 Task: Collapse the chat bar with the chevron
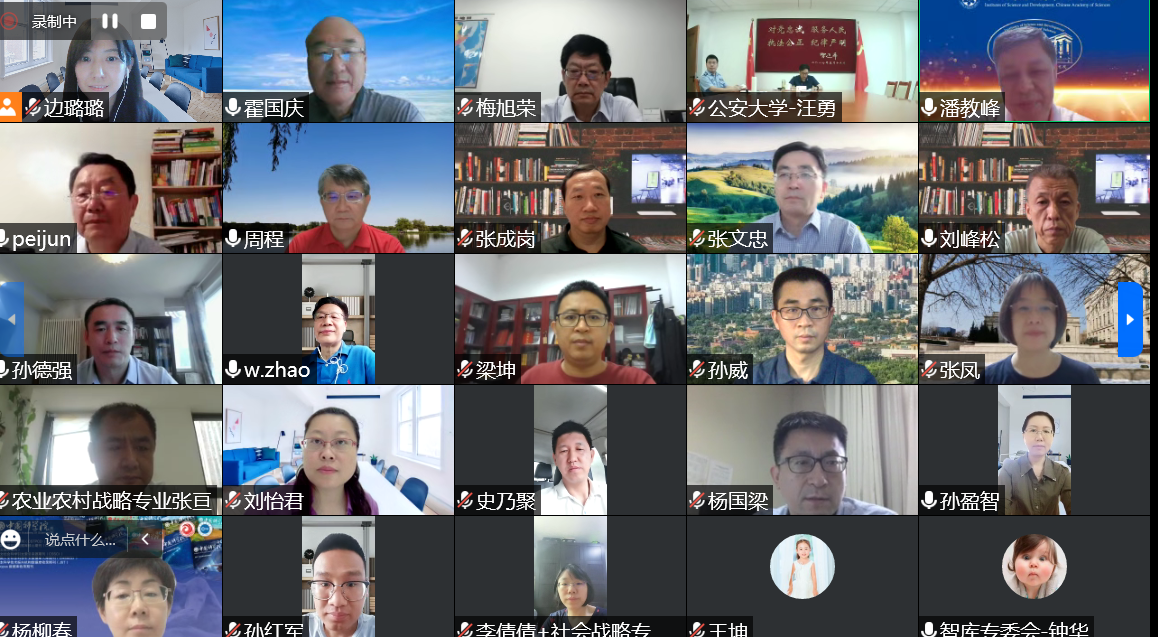pyautogui.click(x=144, y=539)
